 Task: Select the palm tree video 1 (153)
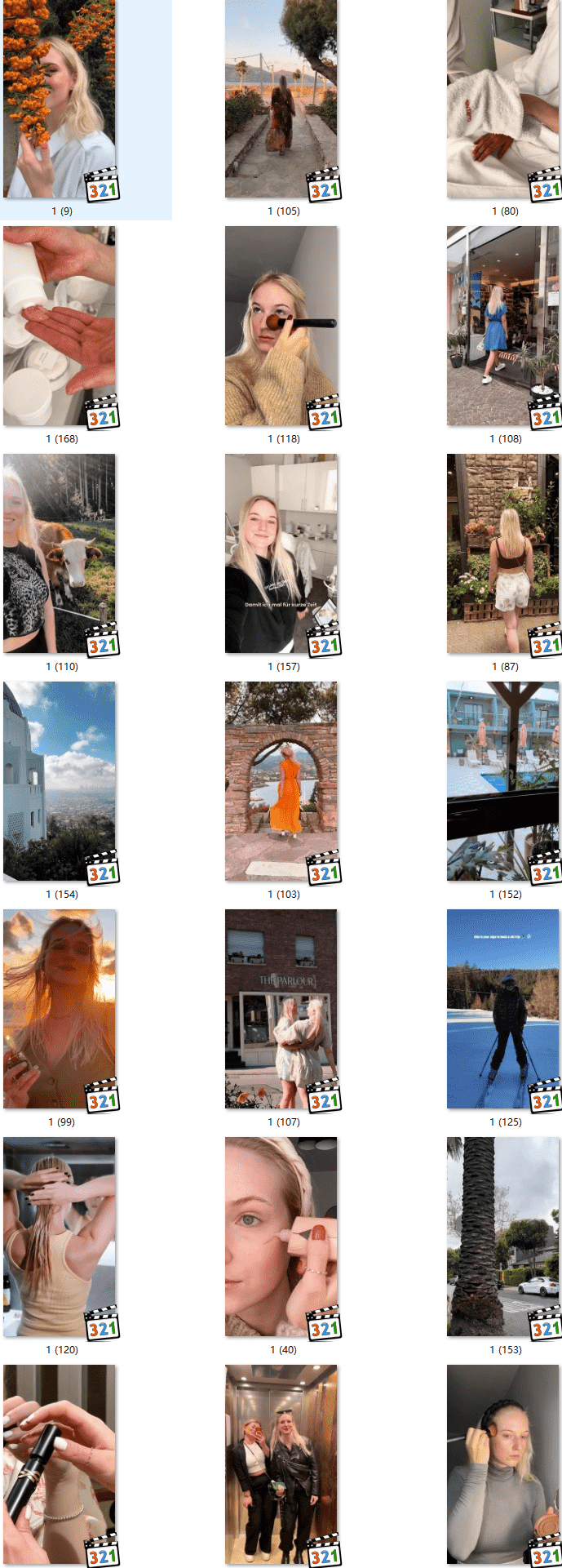[503, 1237]
